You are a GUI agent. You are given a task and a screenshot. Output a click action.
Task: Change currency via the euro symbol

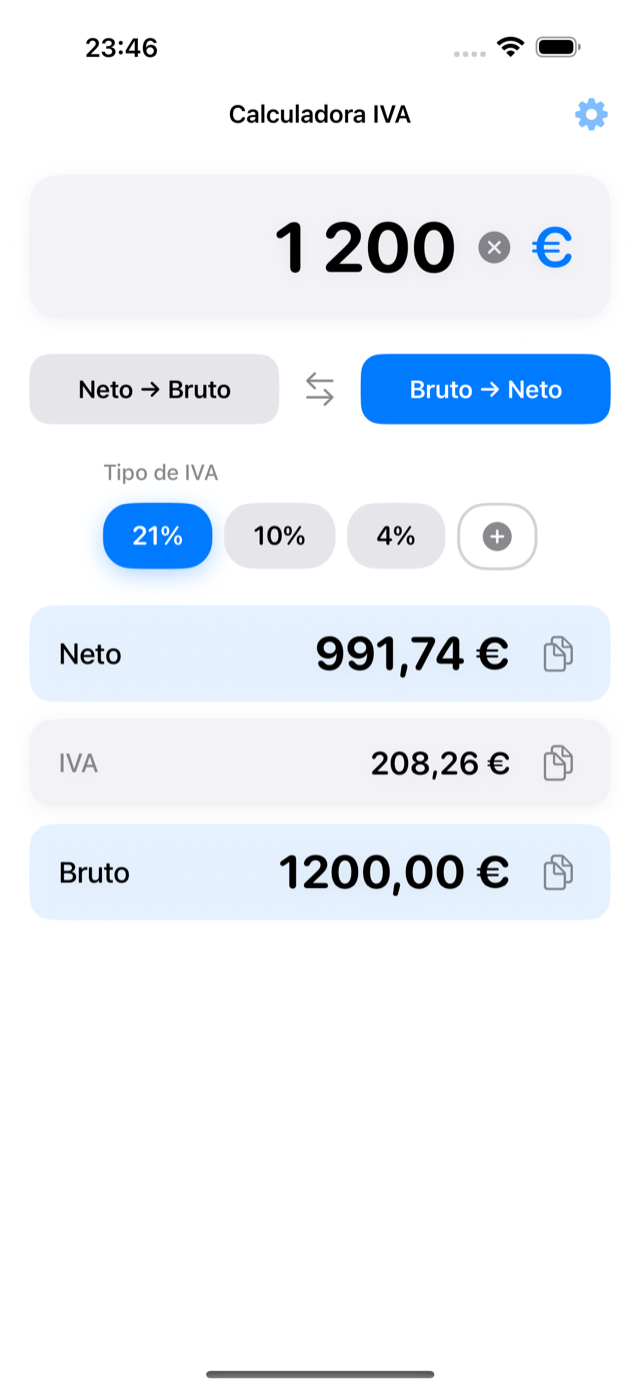click(x=552, y=248)
